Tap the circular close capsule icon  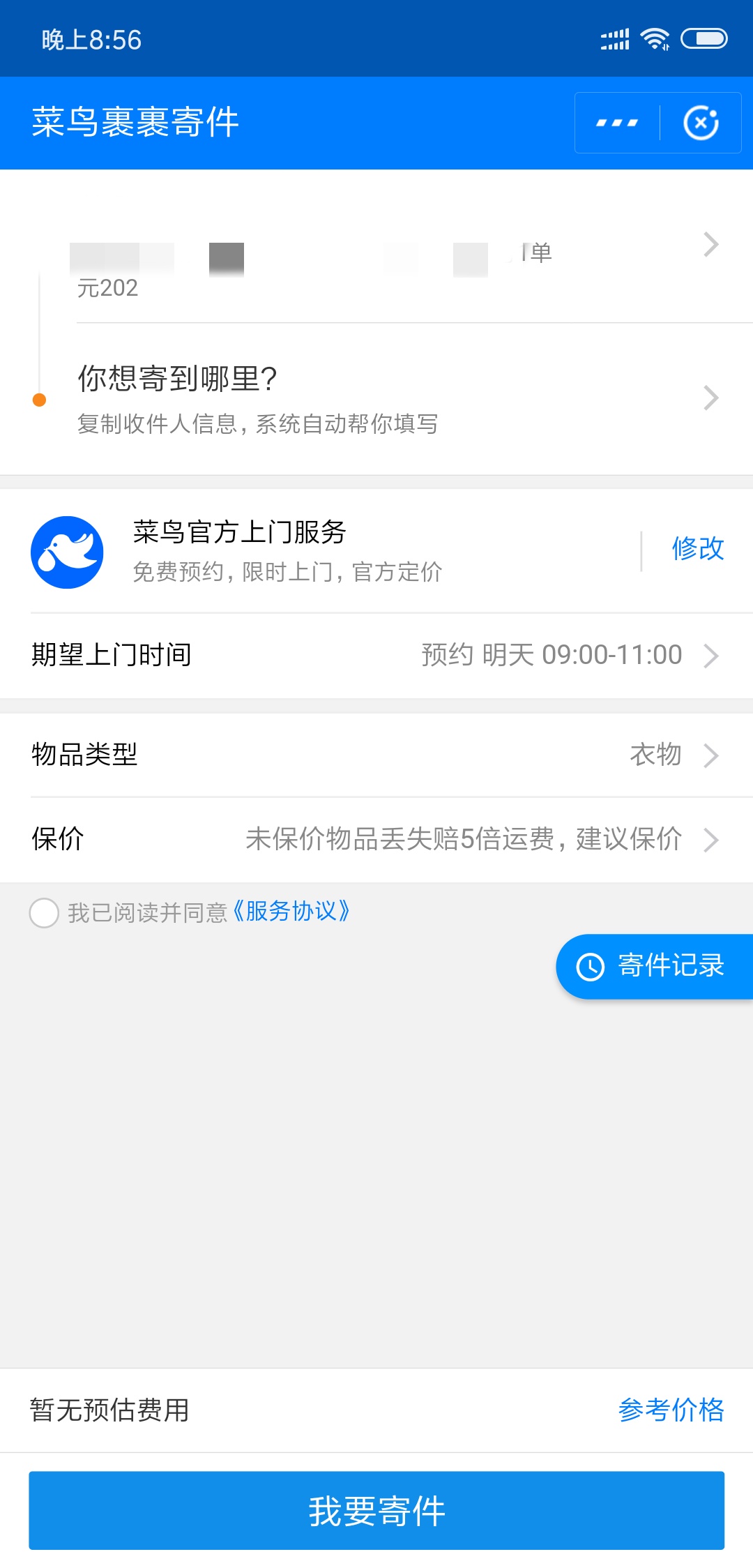(x=701, y=122)
